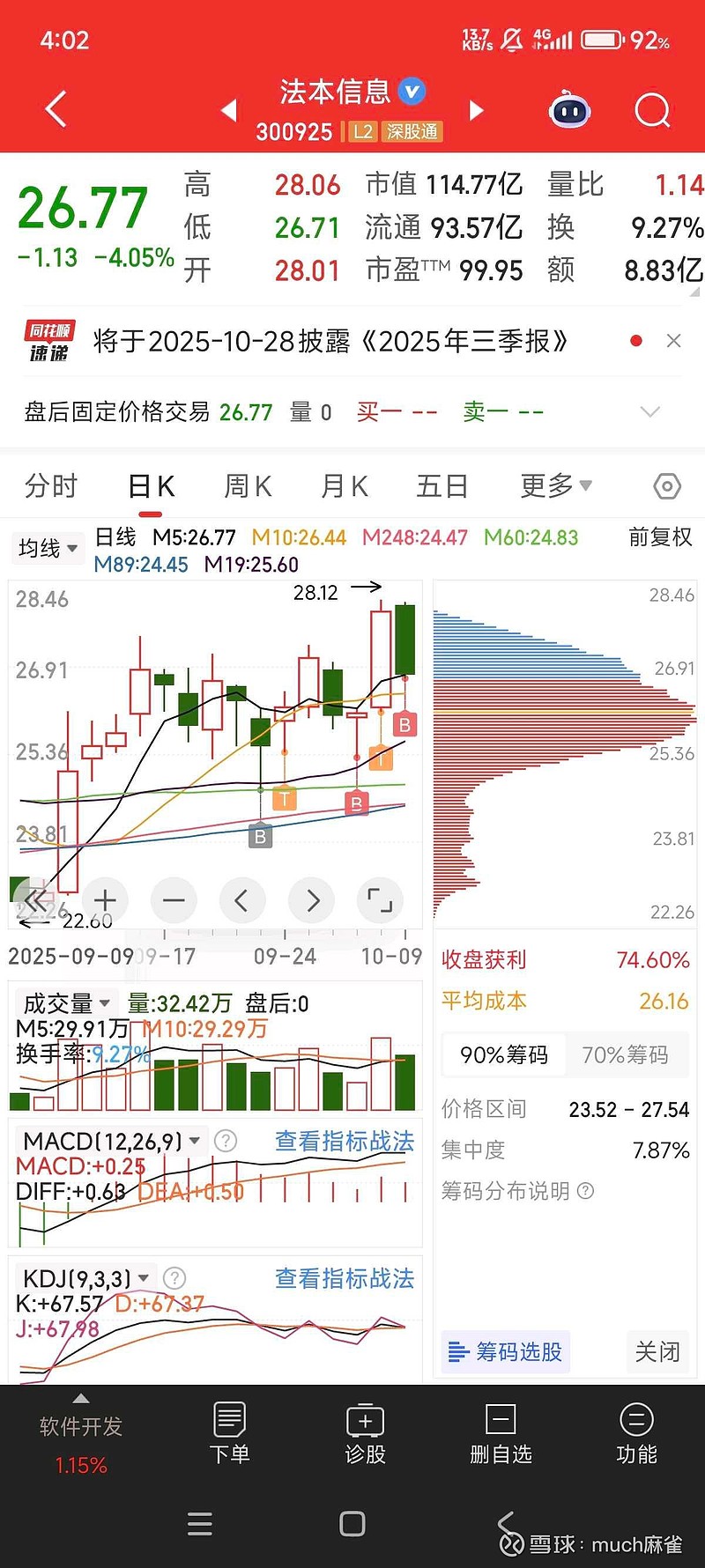Select the 周K tab
Viewport: 705px width, 1568px height.
coord(248,485)
